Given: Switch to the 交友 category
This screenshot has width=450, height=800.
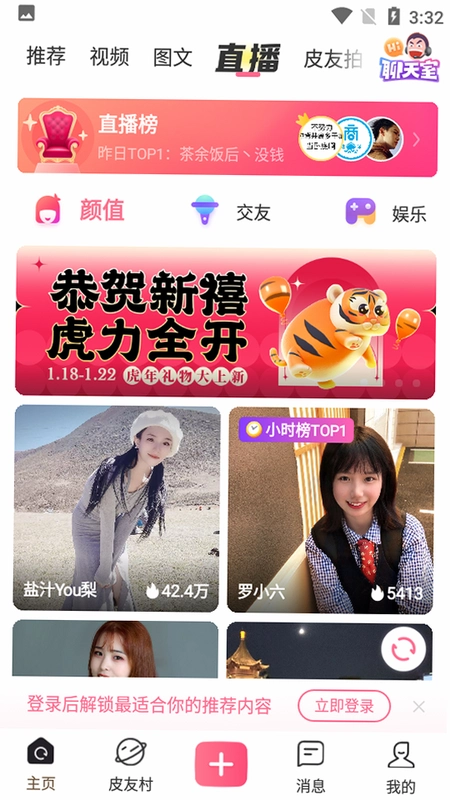Looking at the screenshot, I should 231,211.
